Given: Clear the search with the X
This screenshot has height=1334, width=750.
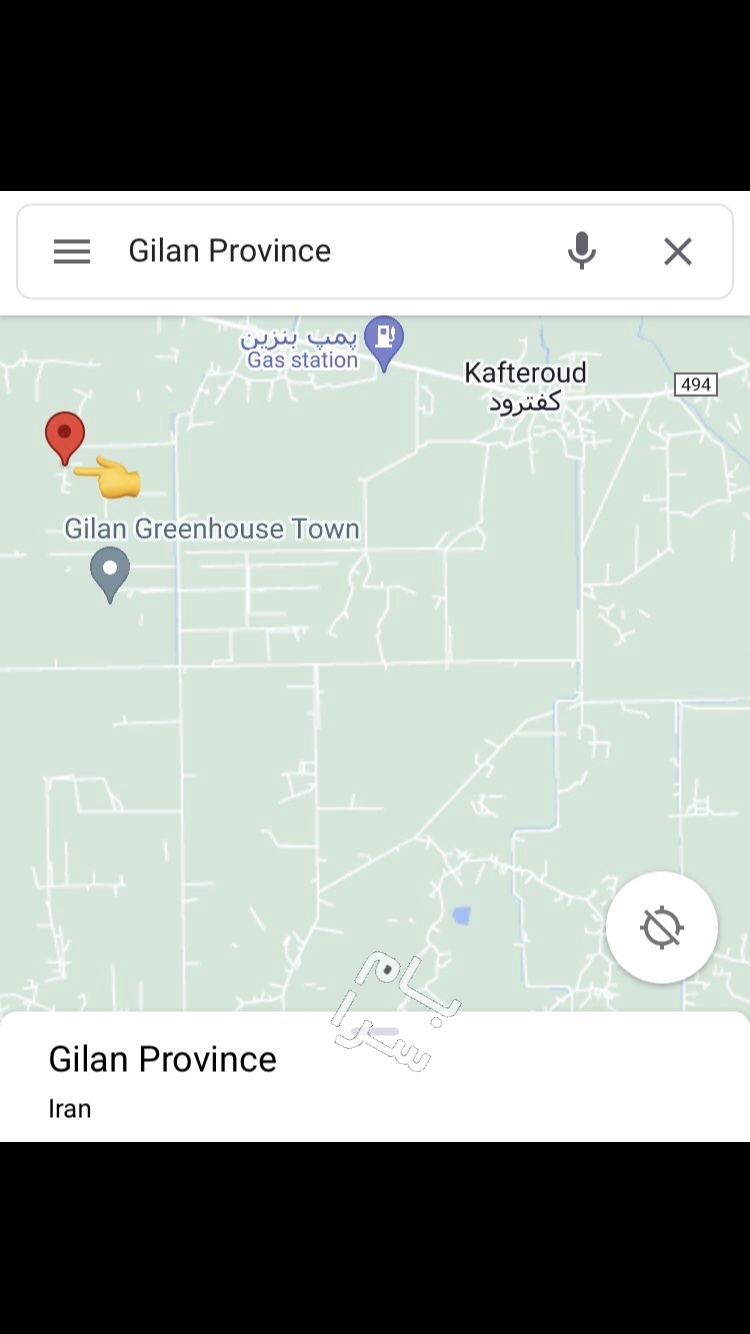Looking at the screenshot, I should coord(678,251).
